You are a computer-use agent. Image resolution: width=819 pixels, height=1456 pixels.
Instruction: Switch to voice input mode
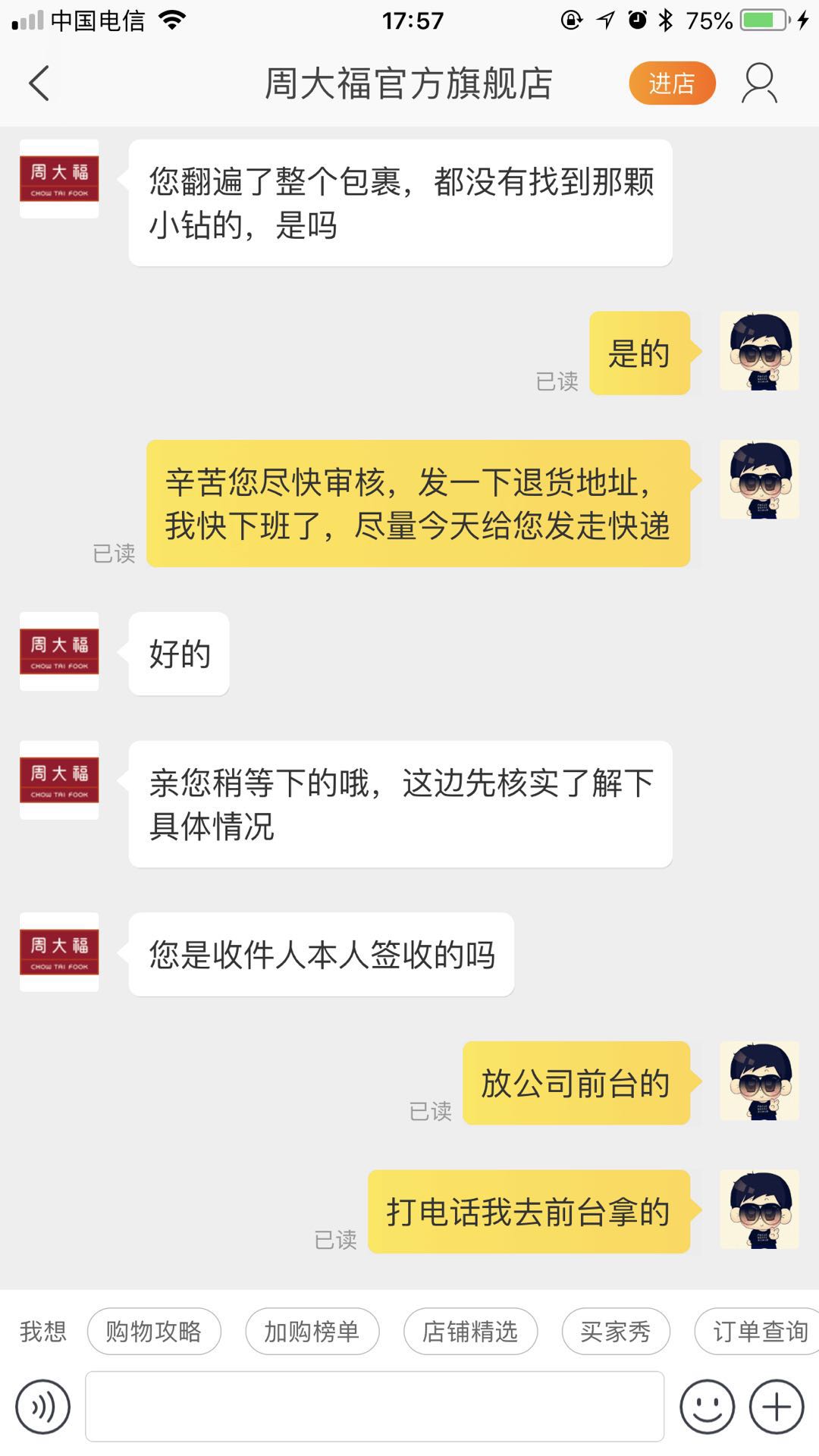pos(43,1407)
